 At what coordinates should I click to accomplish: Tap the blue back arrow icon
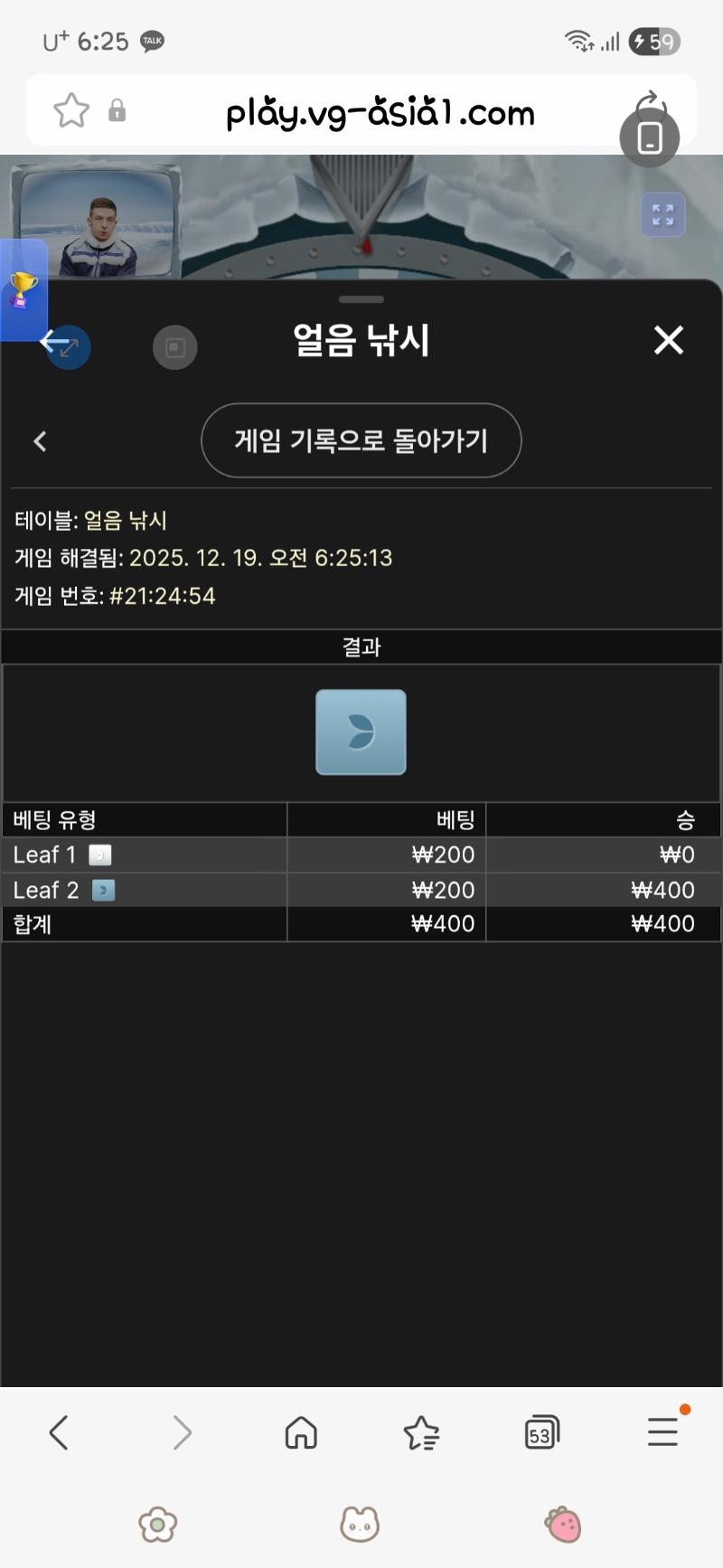pos(66,346)
